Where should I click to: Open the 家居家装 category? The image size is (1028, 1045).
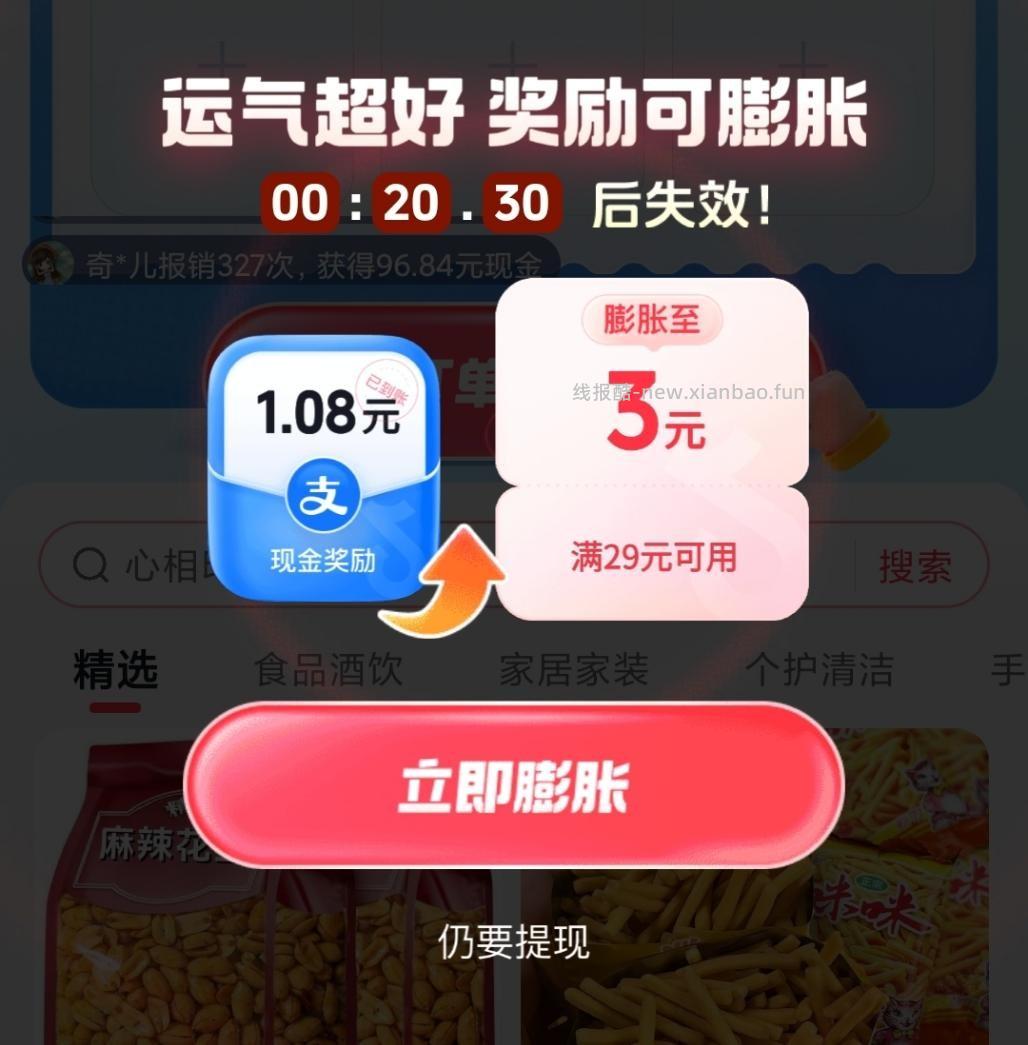pyautogui.click(x=576, y=672)
